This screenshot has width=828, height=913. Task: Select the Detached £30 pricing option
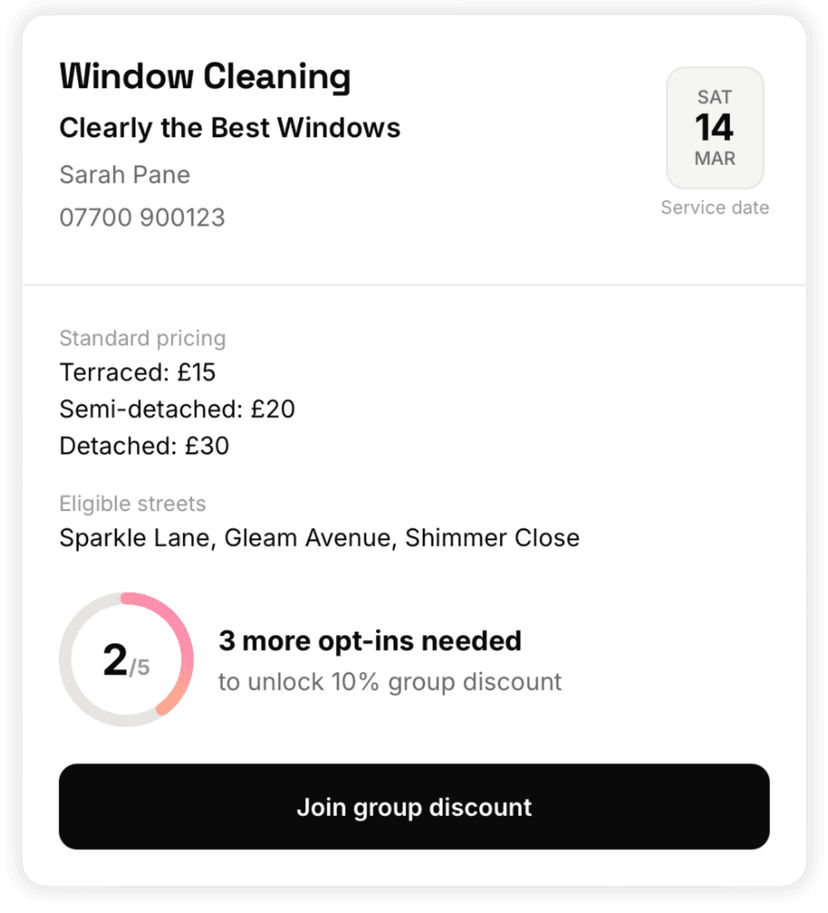point(144,446)
